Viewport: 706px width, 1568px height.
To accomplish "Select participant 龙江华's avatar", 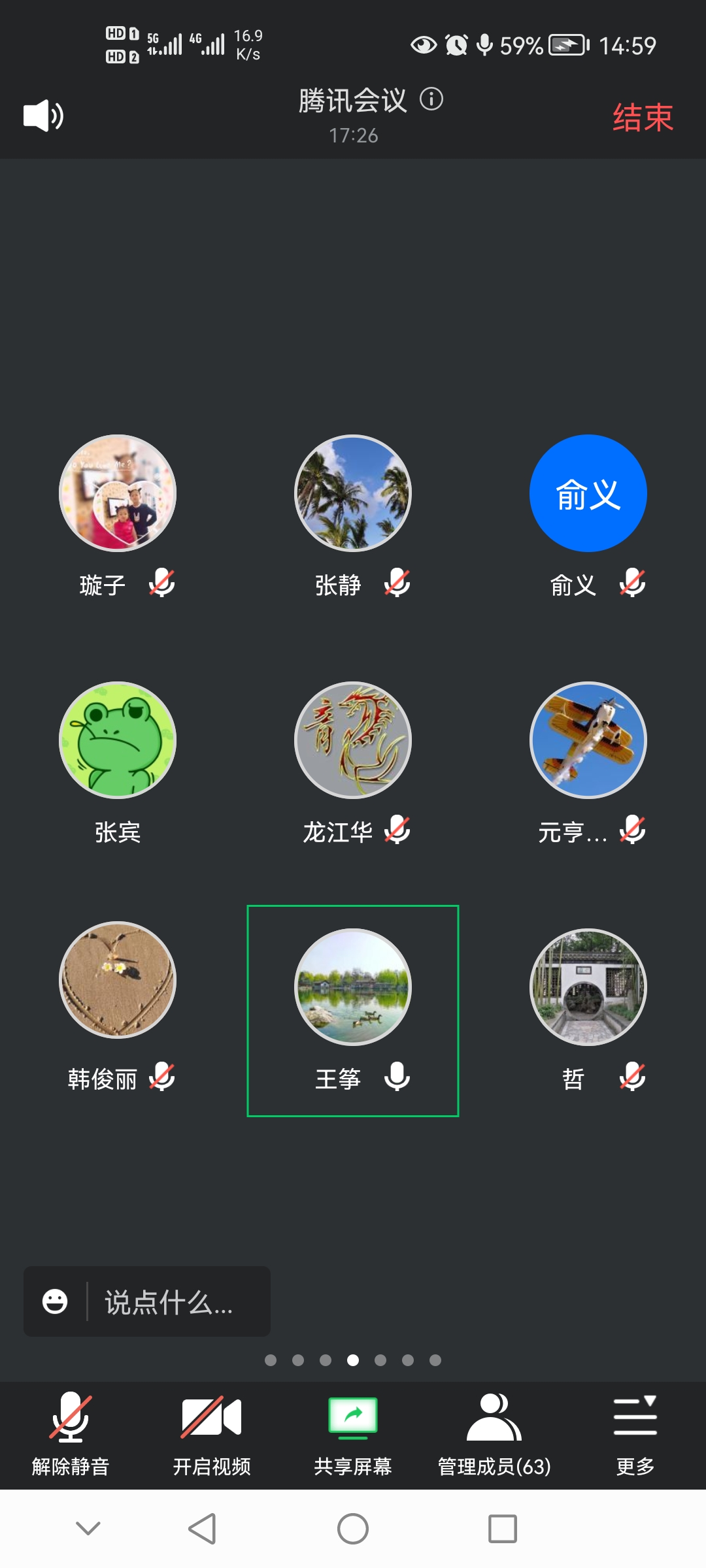I will (353, 740).
